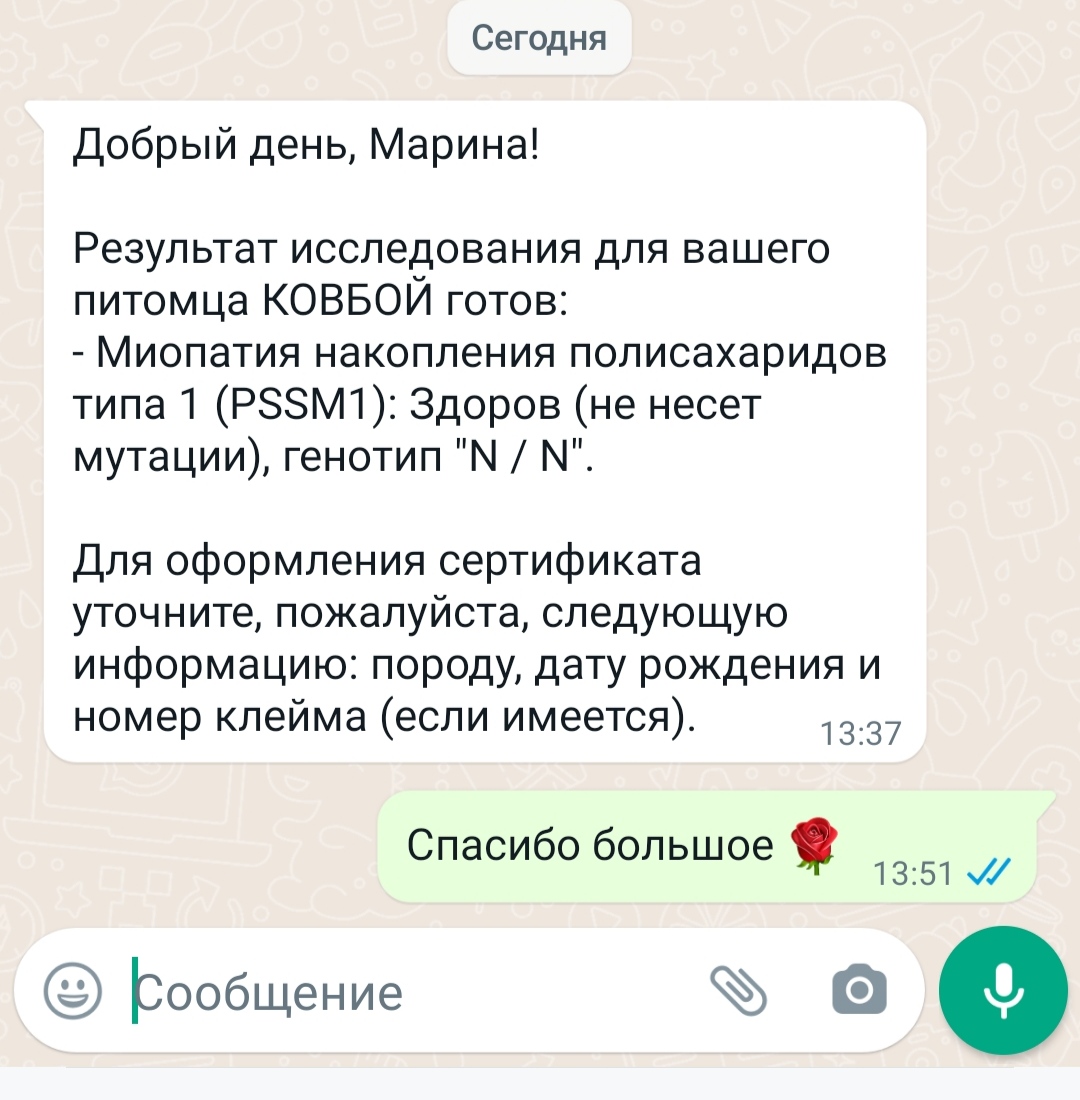Start recording a voice message

click(1003, 990)
